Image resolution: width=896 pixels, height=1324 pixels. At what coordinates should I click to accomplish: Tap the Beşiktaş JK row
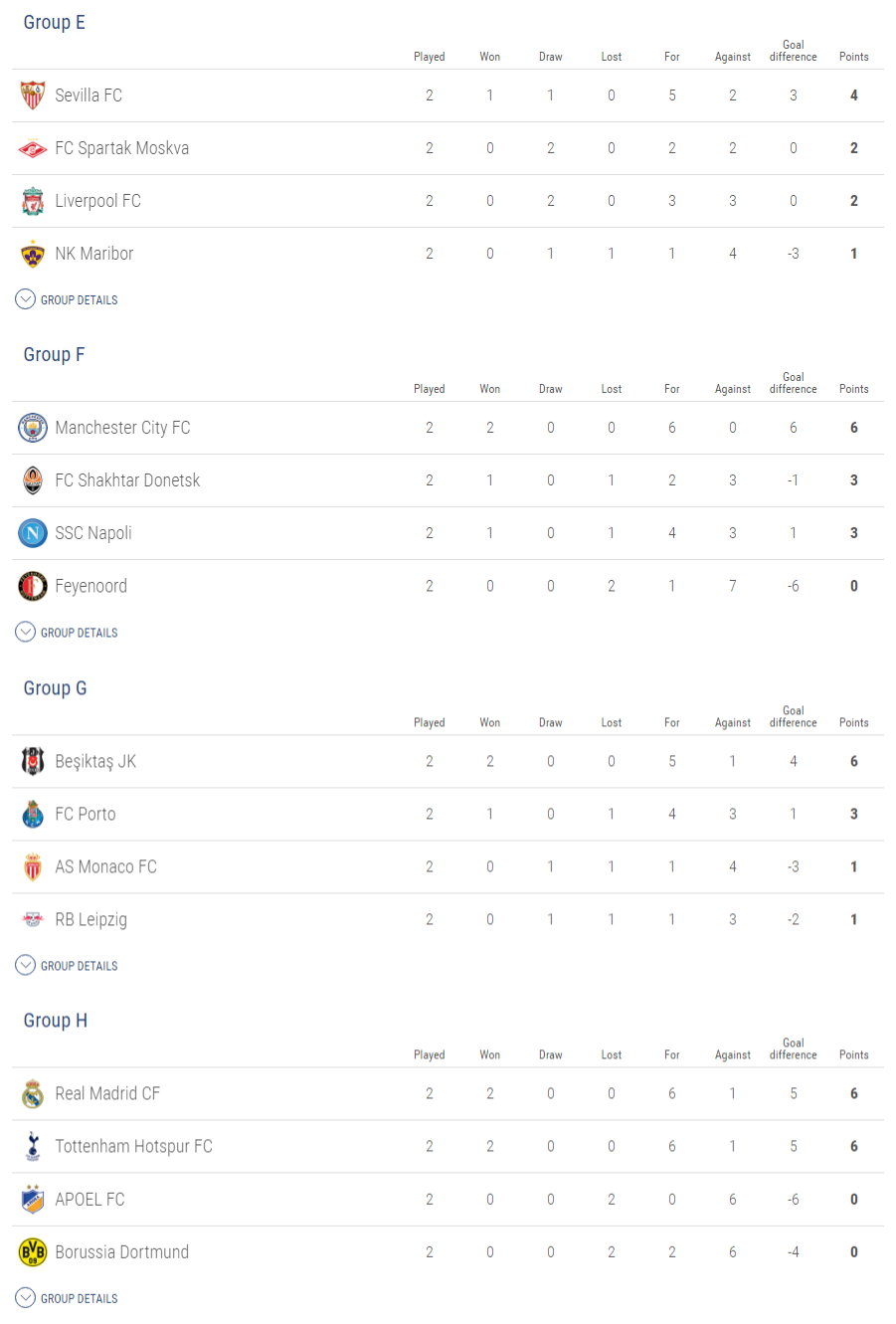[x=95, y=762]
